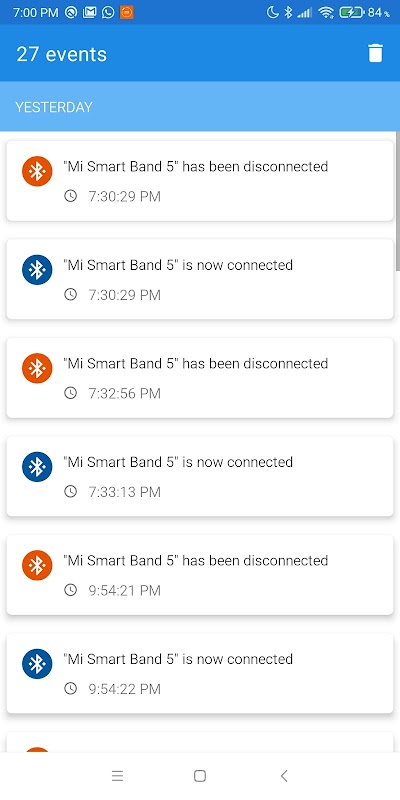400x800 pixels.
Task: View the connected event at 9:54:22 PM
Action: point(199,673)
